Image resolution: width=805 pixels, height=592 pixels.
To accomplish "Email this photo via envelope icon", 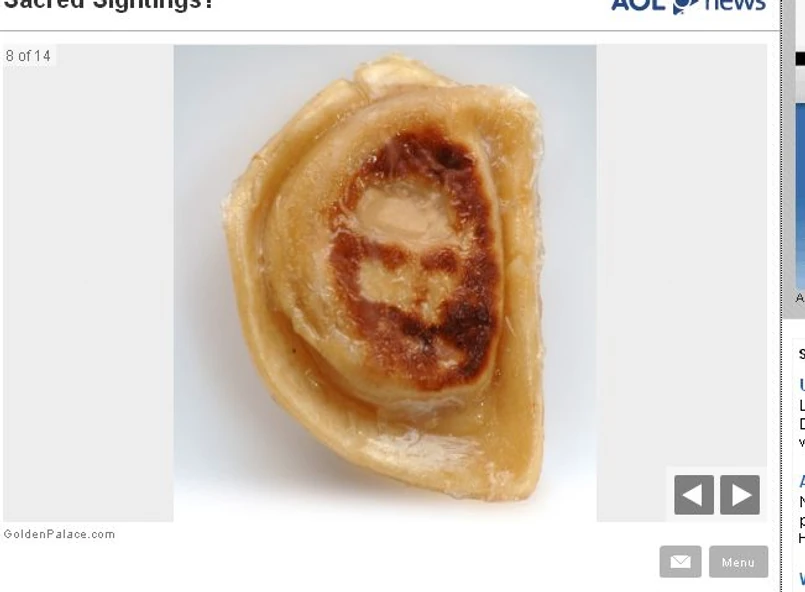I will 680,562.
